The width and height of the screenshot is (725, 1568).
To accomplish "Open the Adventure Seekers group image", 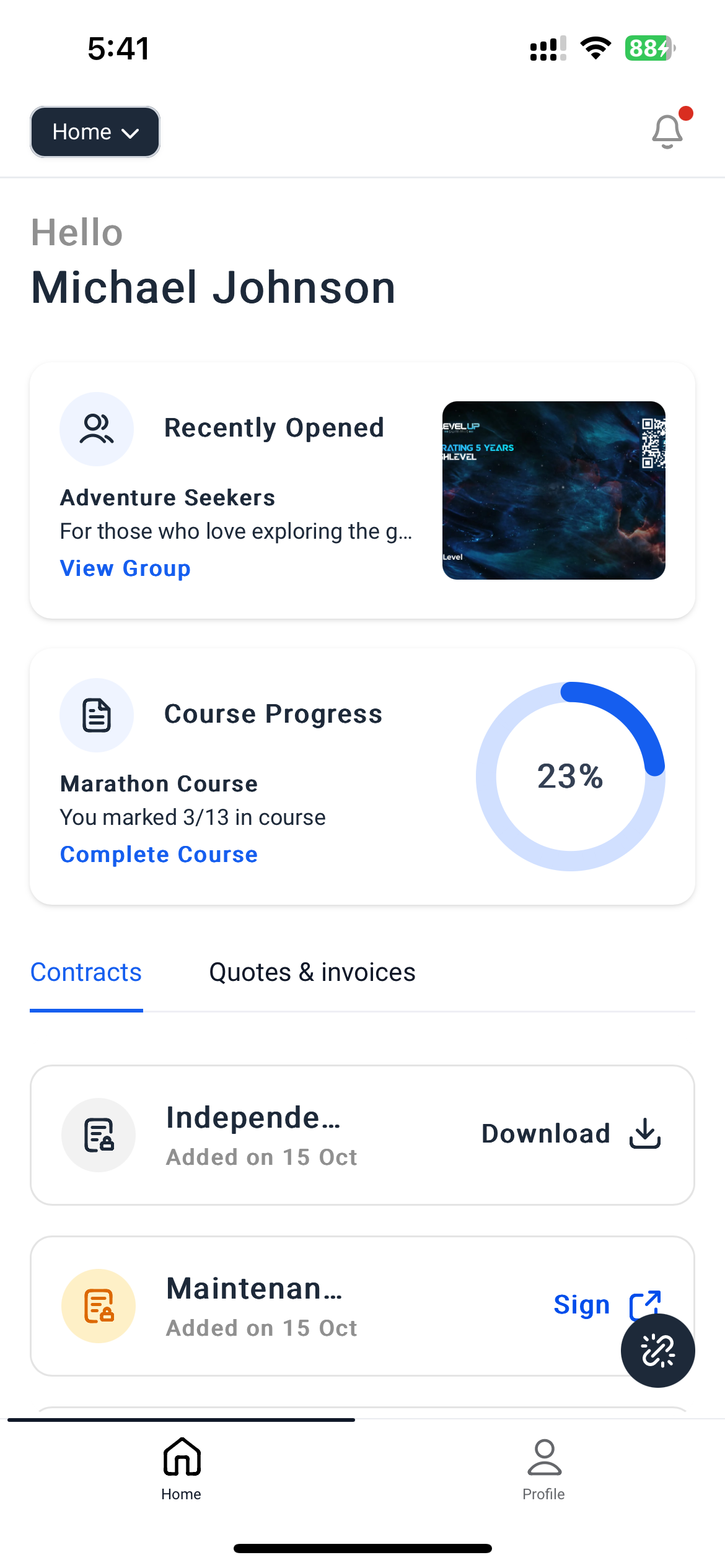I will coord(553,490).
